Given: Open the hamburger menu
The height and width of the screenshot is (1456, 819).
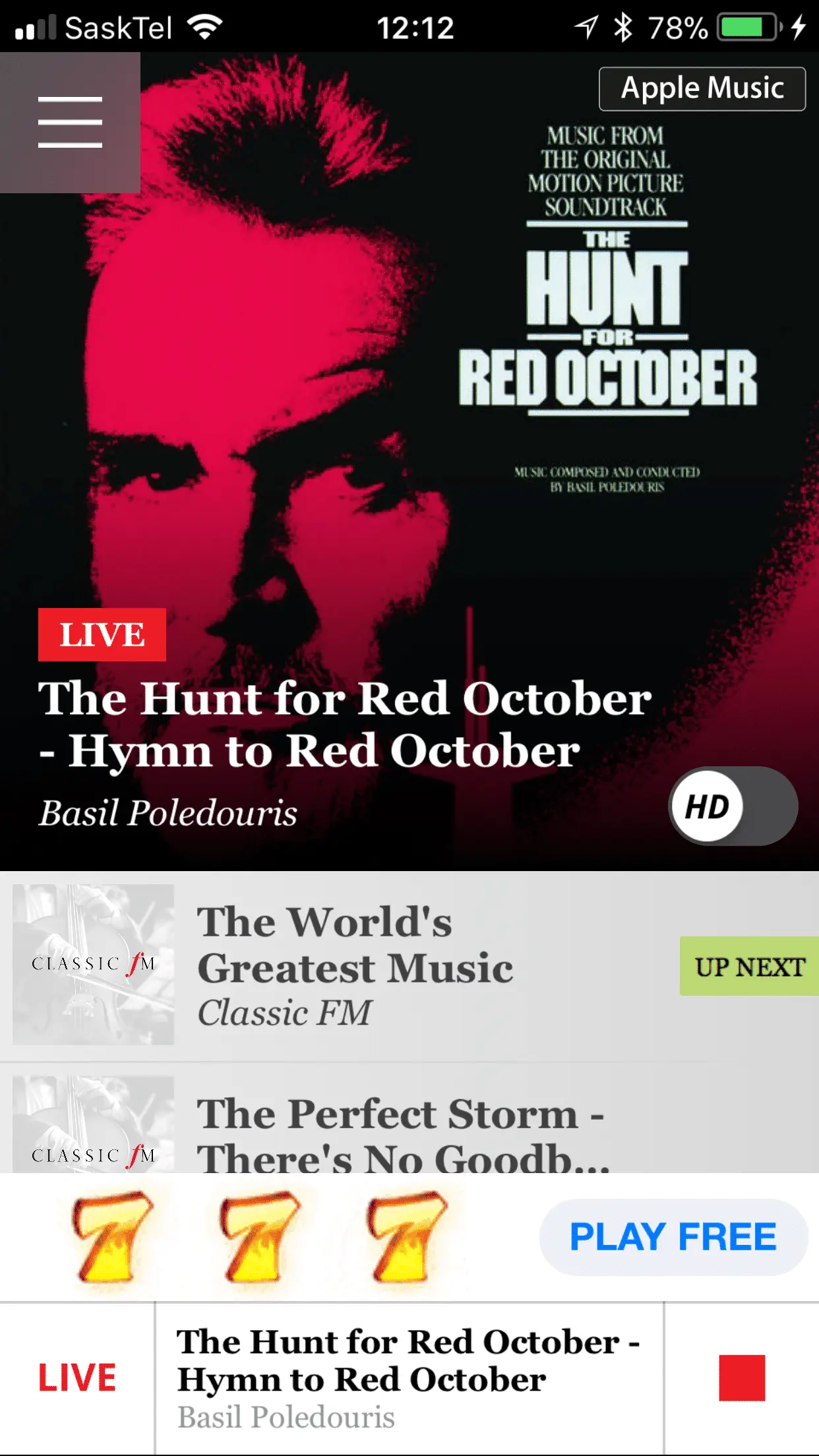Looking at the screenshot, I should [x=70, y=122].
